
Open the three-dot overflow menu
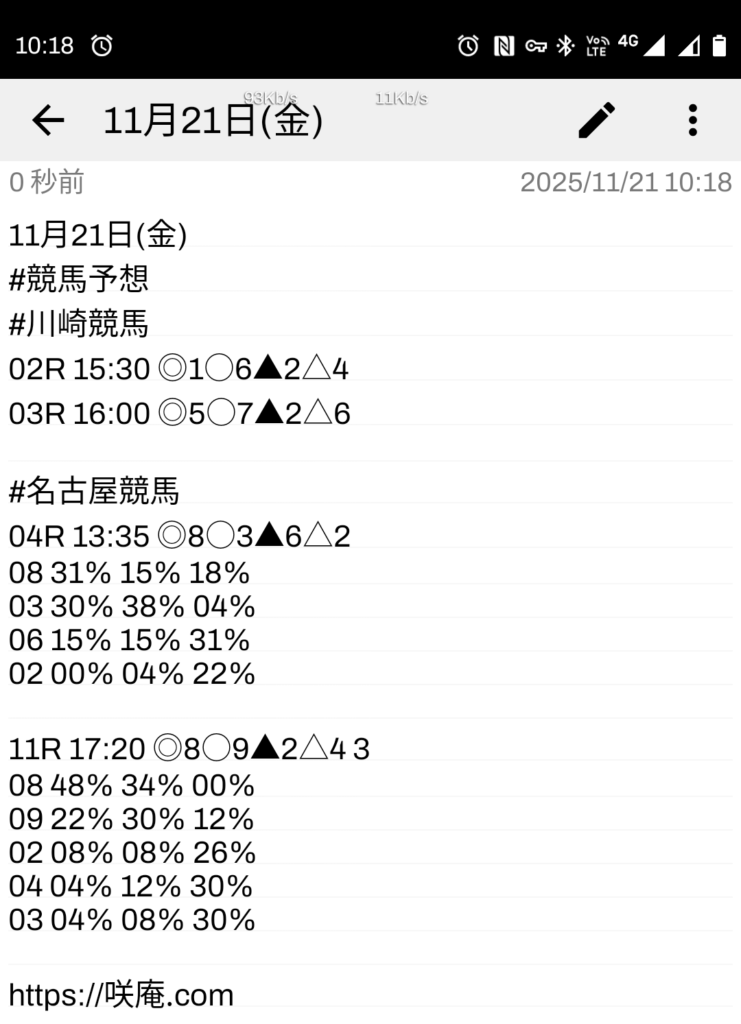click(692, 121)
